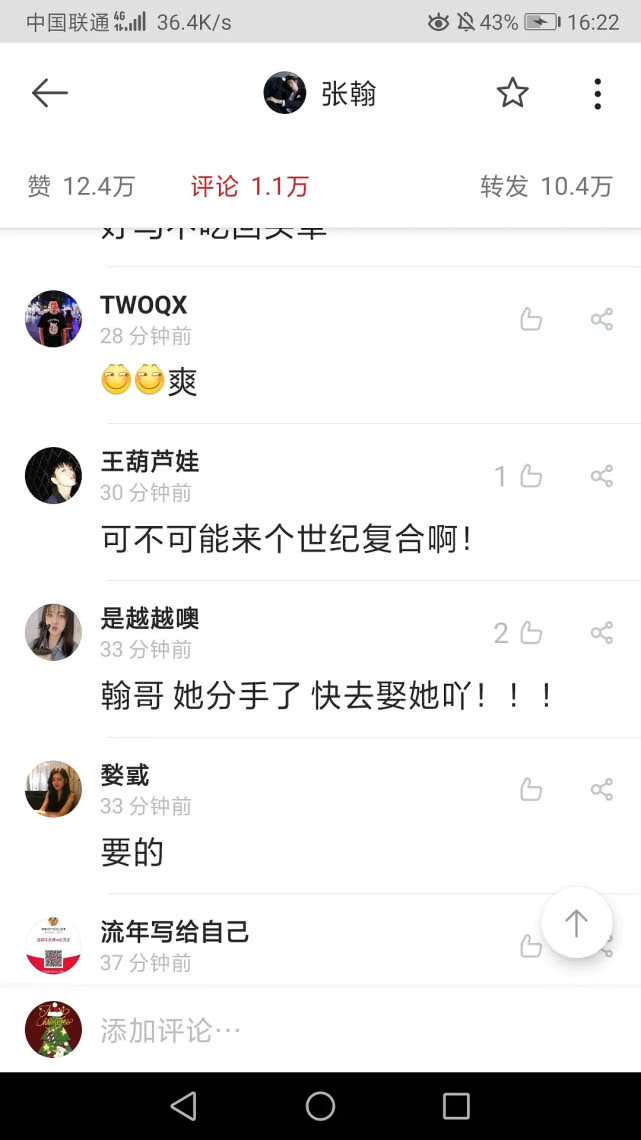Give a thumbs up to 婺彧's comment

coord(531,790)
